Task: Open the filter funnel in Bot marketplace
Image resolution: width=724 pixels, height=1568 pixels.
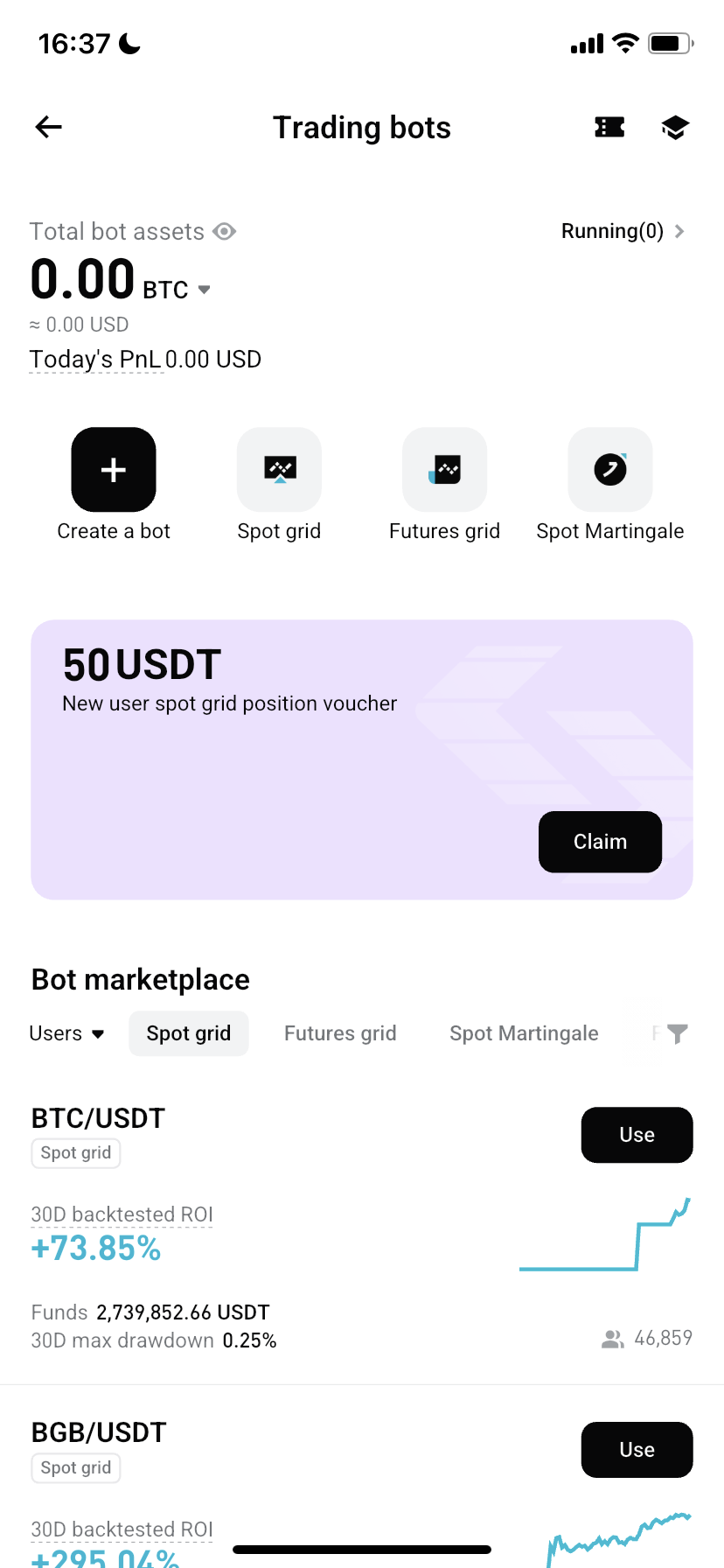Action: [676, 1033]
